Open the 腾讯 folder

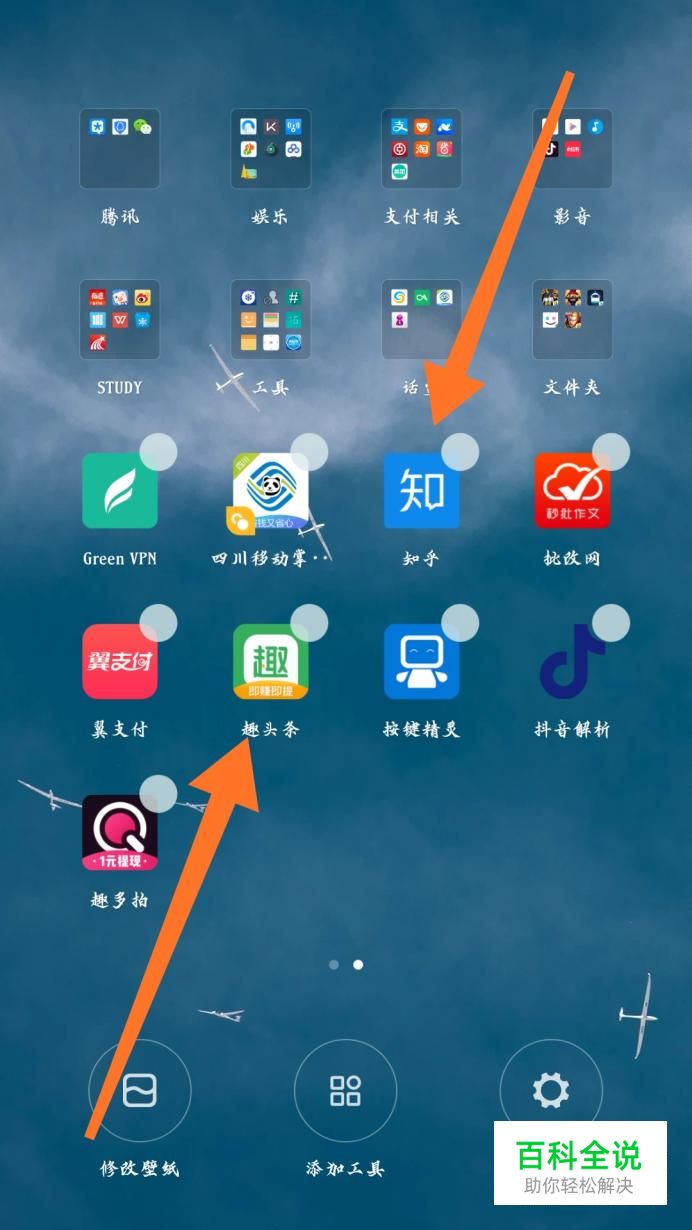[x=120, y=149]
